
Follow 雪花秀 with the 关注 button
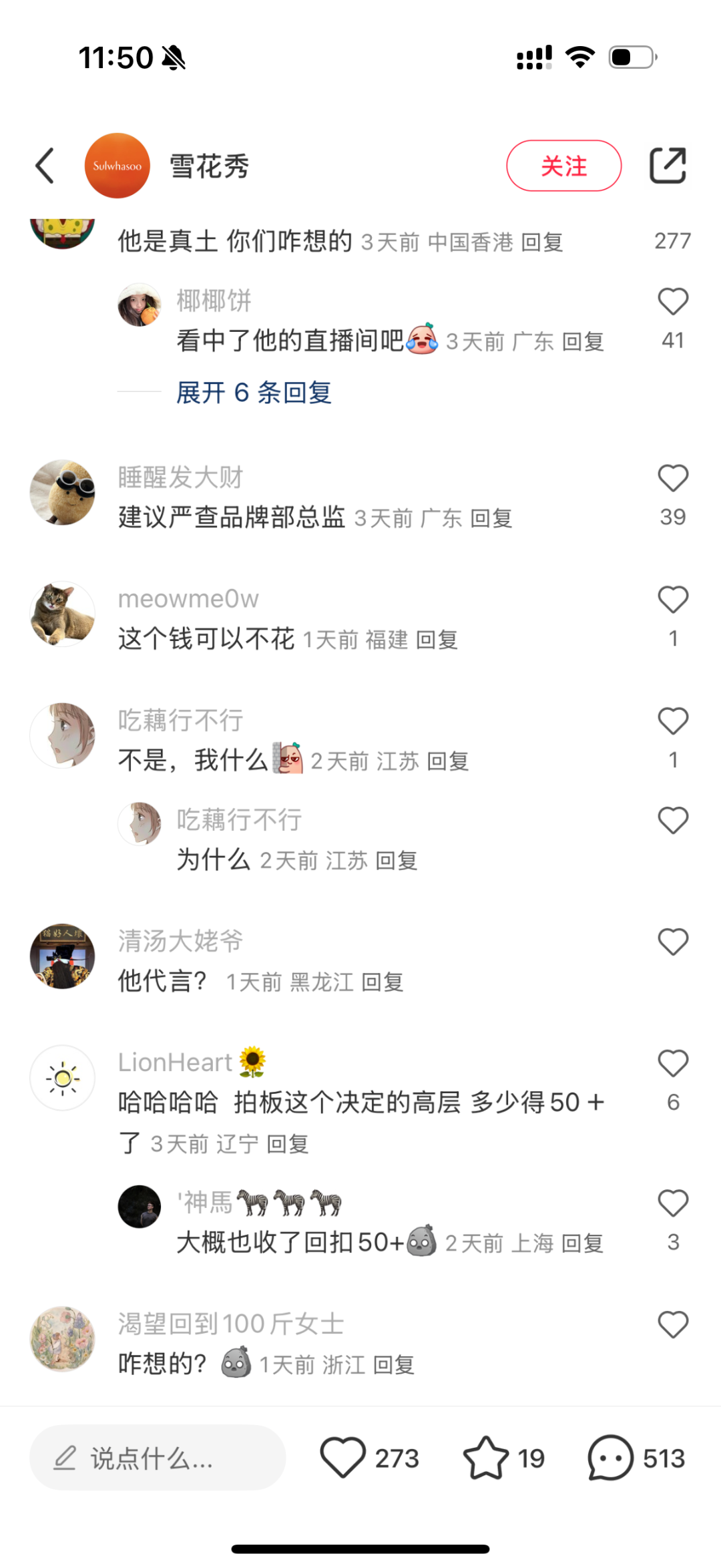tap(563, 166)
